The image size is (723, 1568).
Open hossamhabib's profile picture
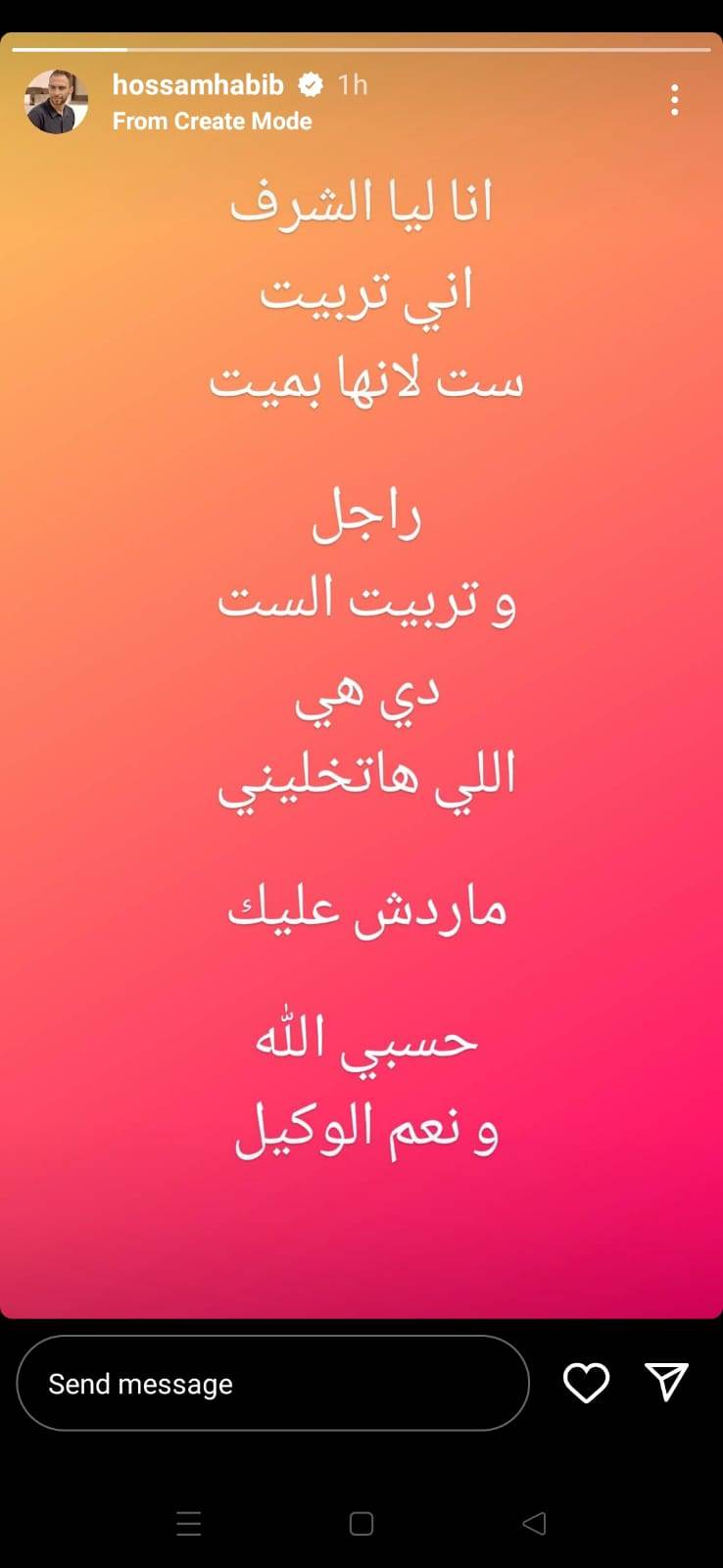pos(56,102)
